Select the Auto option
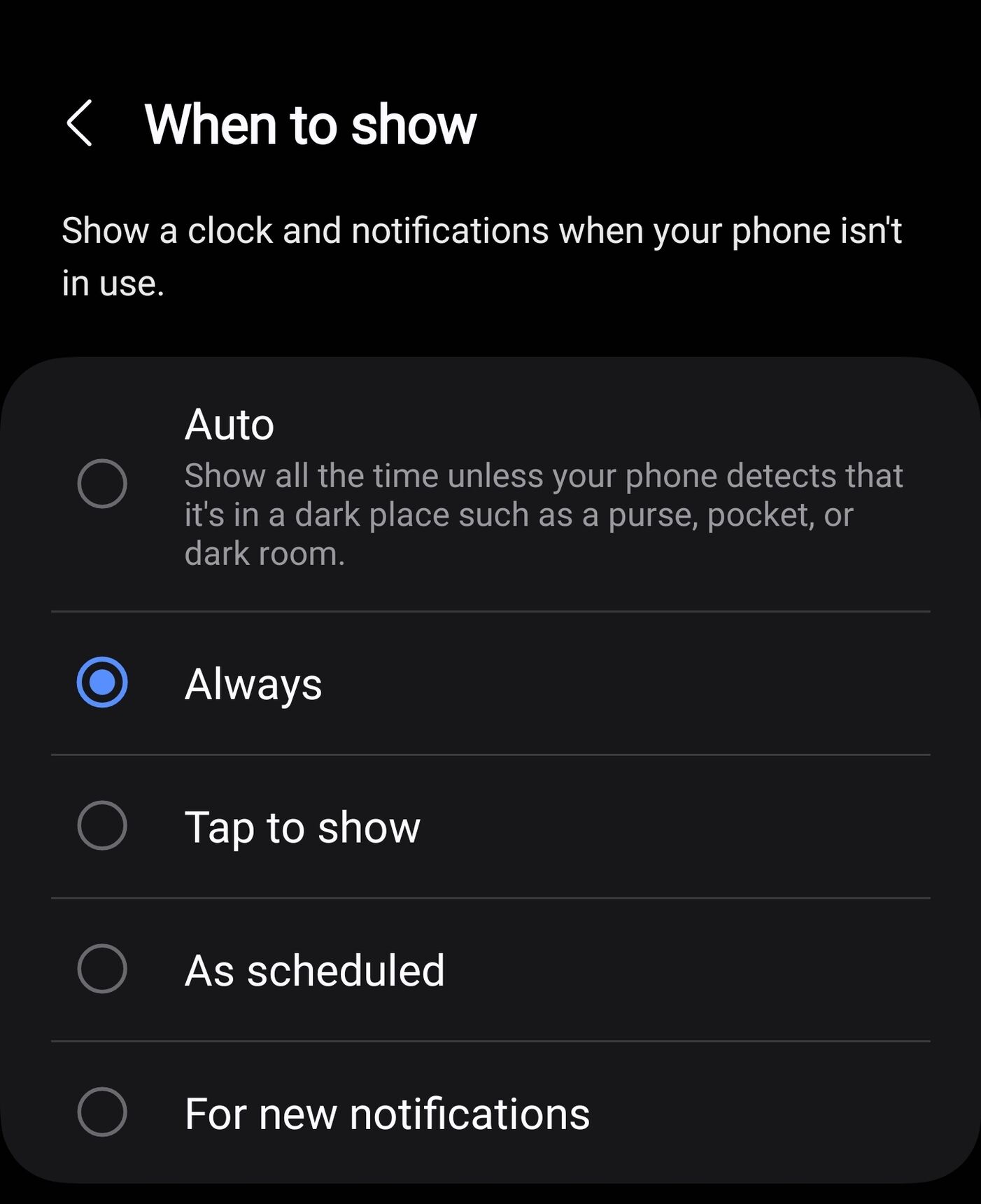Viewport: 981px width, 1204px height. (x=102, y=483)
